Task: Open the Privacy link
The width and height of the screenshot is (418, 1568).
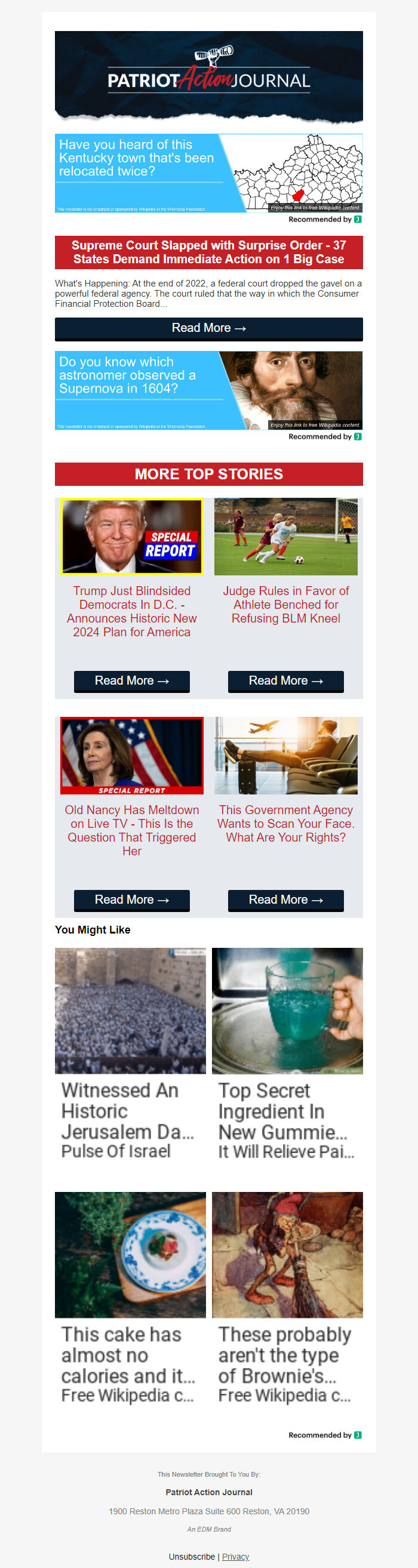Action: click(235, 1557)
